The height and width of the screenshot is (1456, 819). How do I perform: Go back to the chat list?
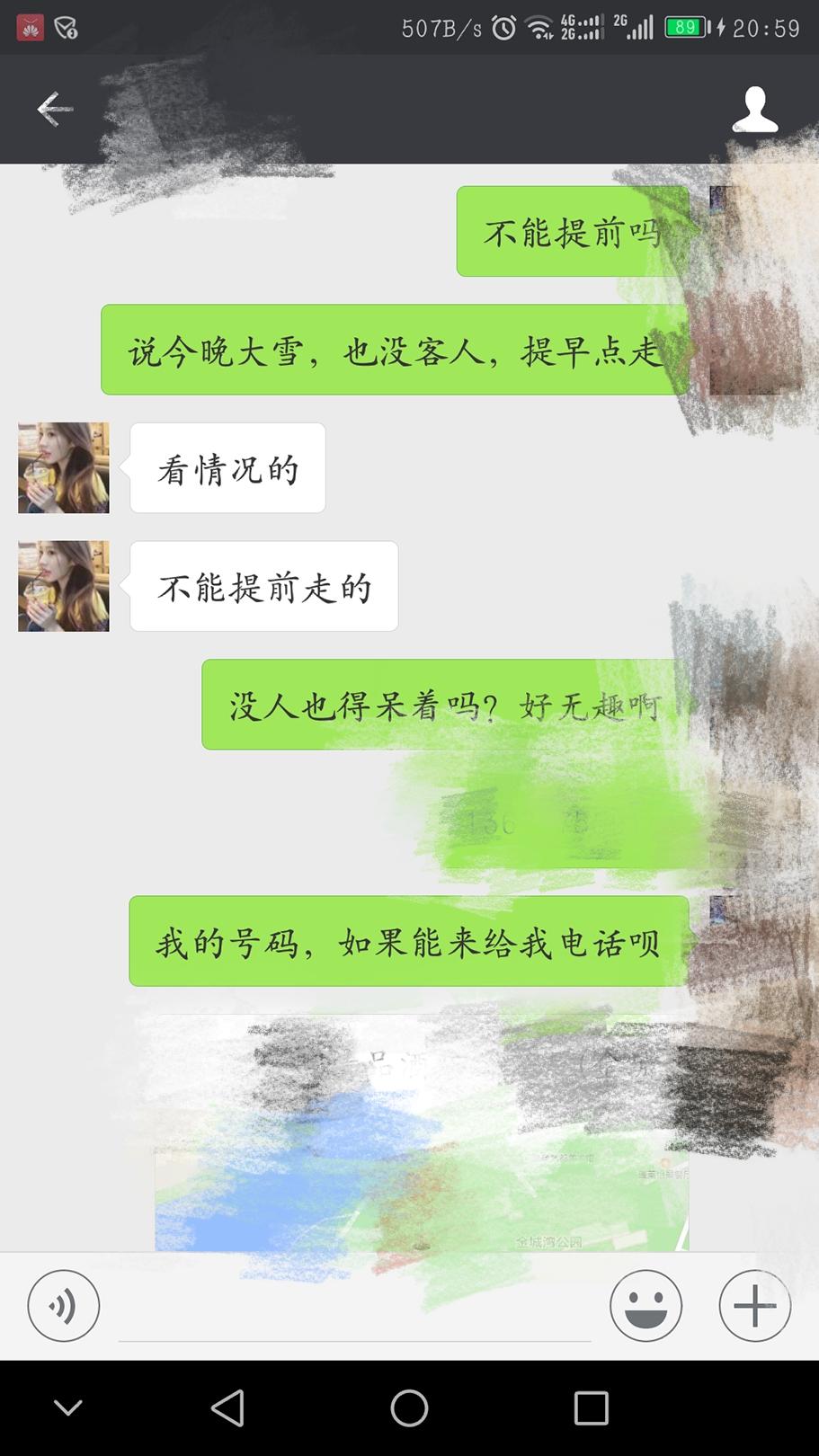54,109
